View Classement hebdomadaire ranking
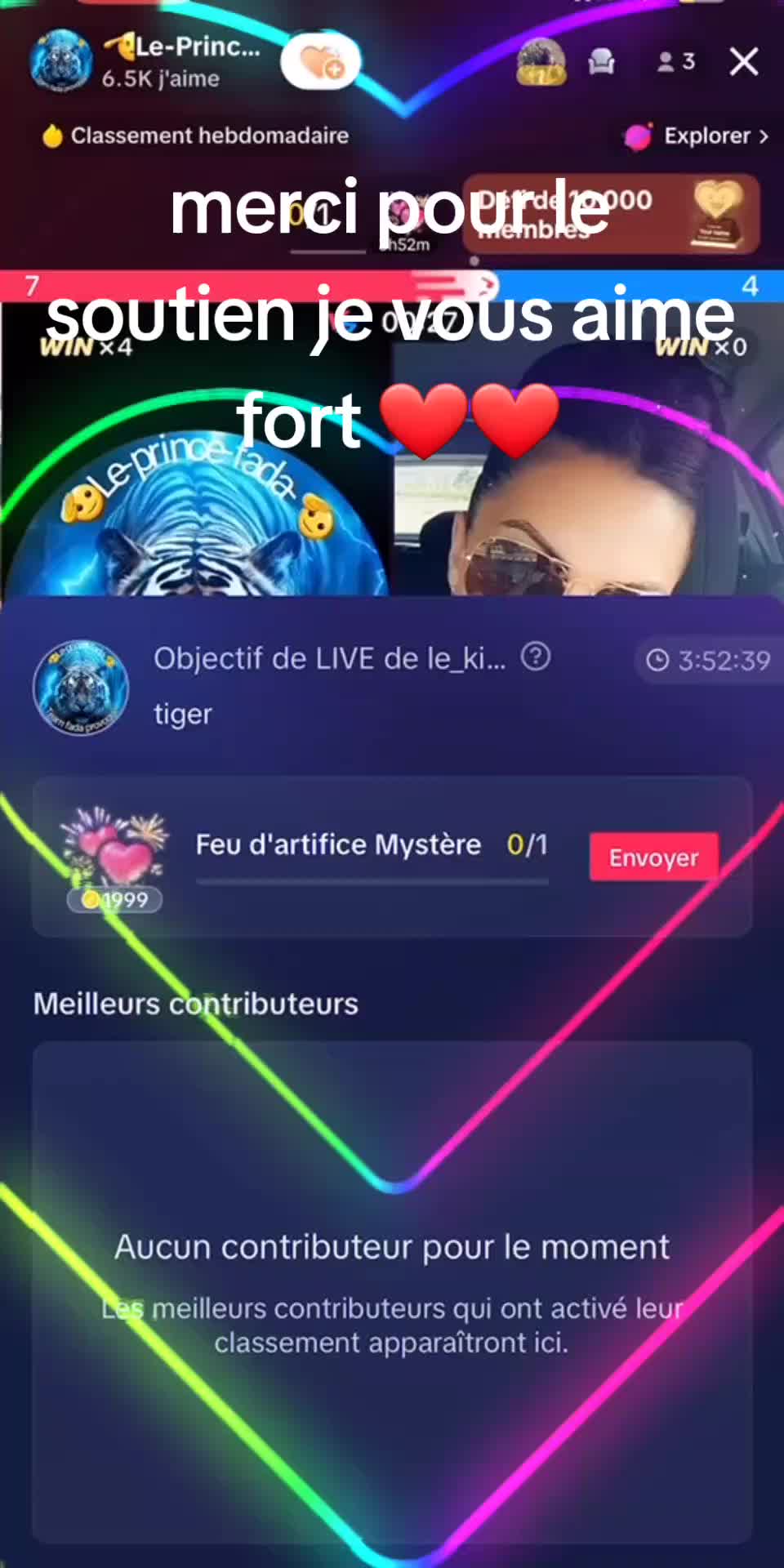The image size is (784, 1568). pyautogui.click(x=196, y=136)
